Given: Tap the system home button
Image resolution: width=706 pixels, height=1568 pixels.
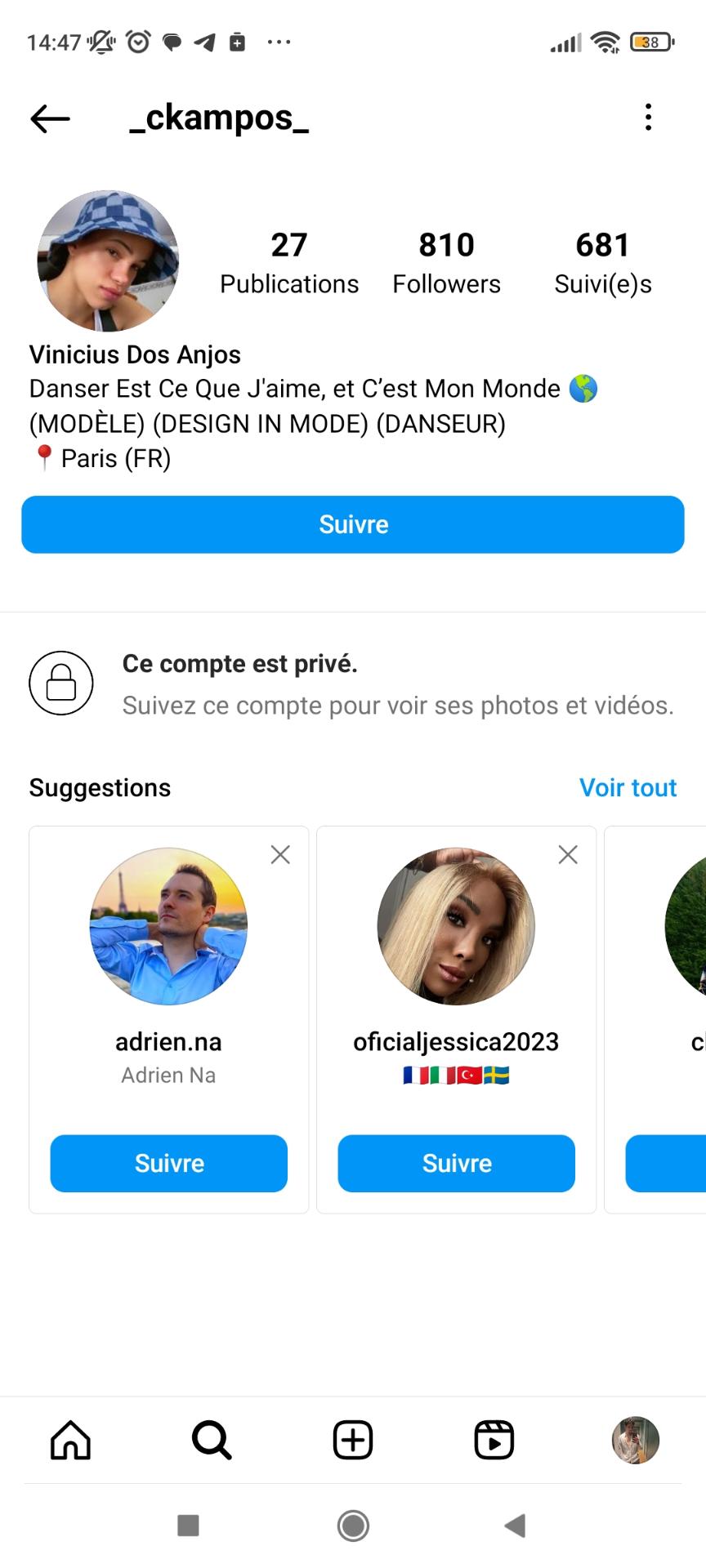Looking at the screenshot, I should pos(353,1525).
